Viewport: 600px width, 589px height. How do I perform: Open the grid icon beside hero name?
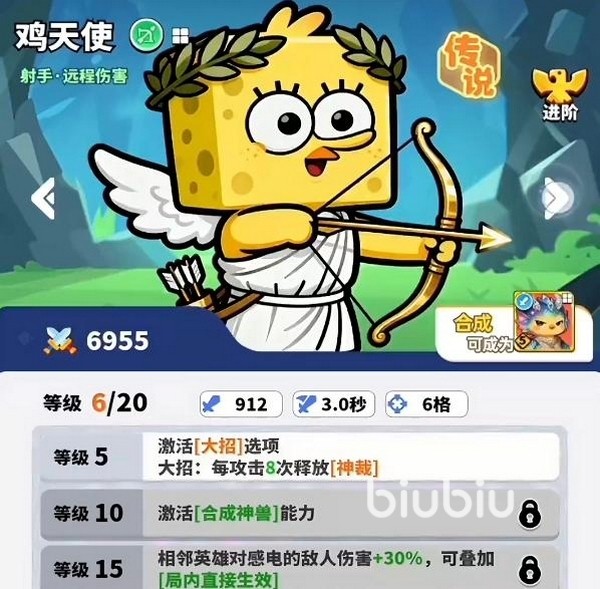[x=180, y=36]
